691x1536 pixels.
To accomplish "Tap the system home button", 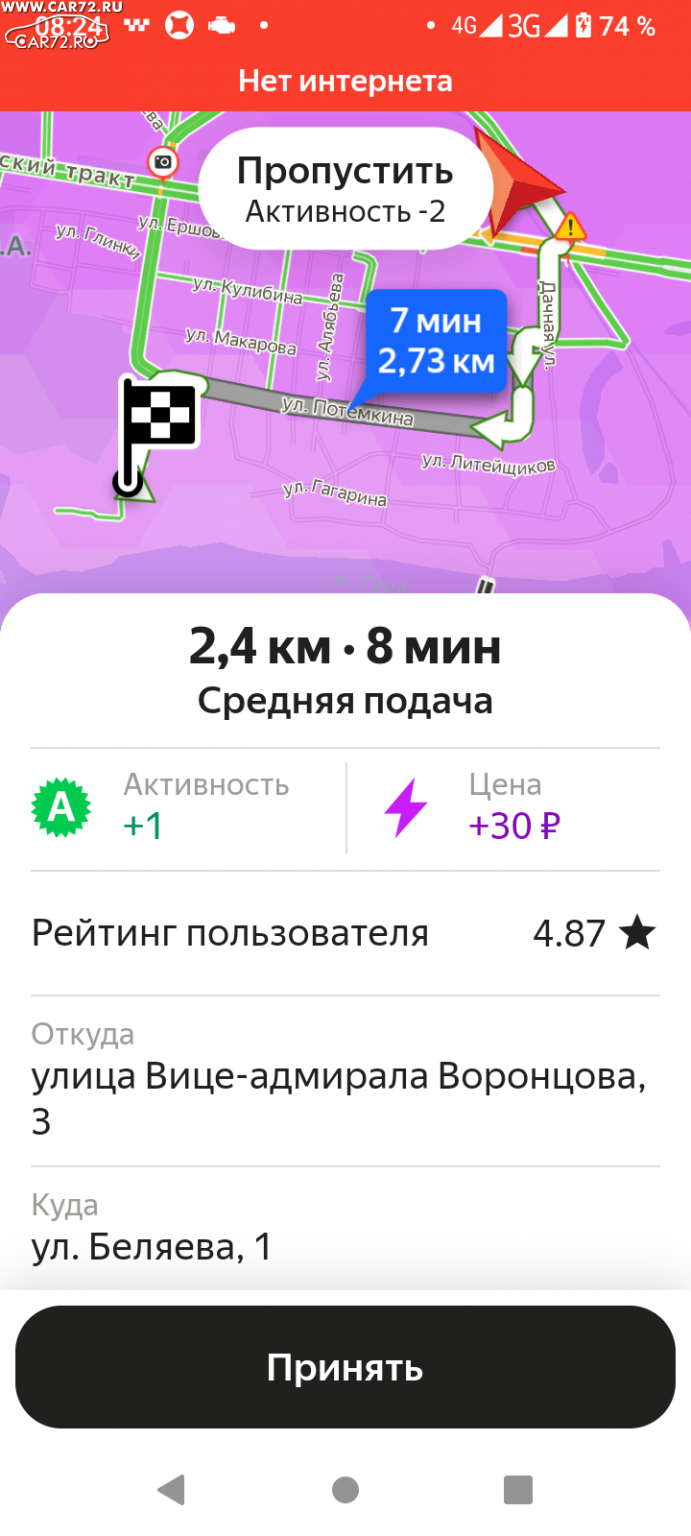I will tap(345, 1490).
